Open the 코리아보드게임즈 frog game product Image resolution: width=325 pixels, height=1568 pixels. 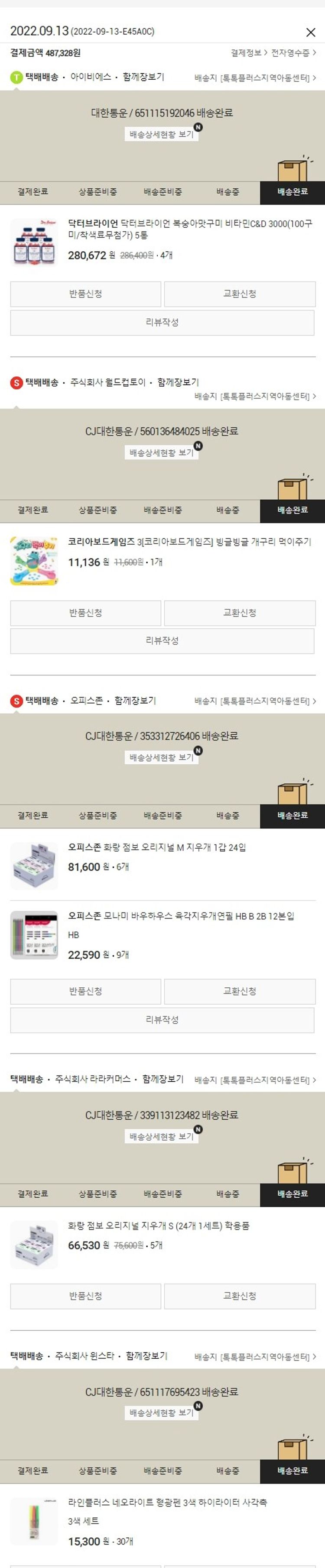[188, 542]
